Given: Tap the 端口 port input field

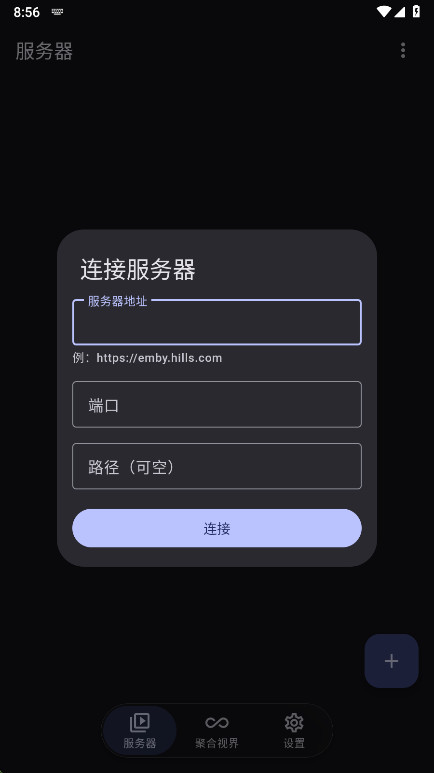Looking at the screenshot, I should click(x=217, y=404).
